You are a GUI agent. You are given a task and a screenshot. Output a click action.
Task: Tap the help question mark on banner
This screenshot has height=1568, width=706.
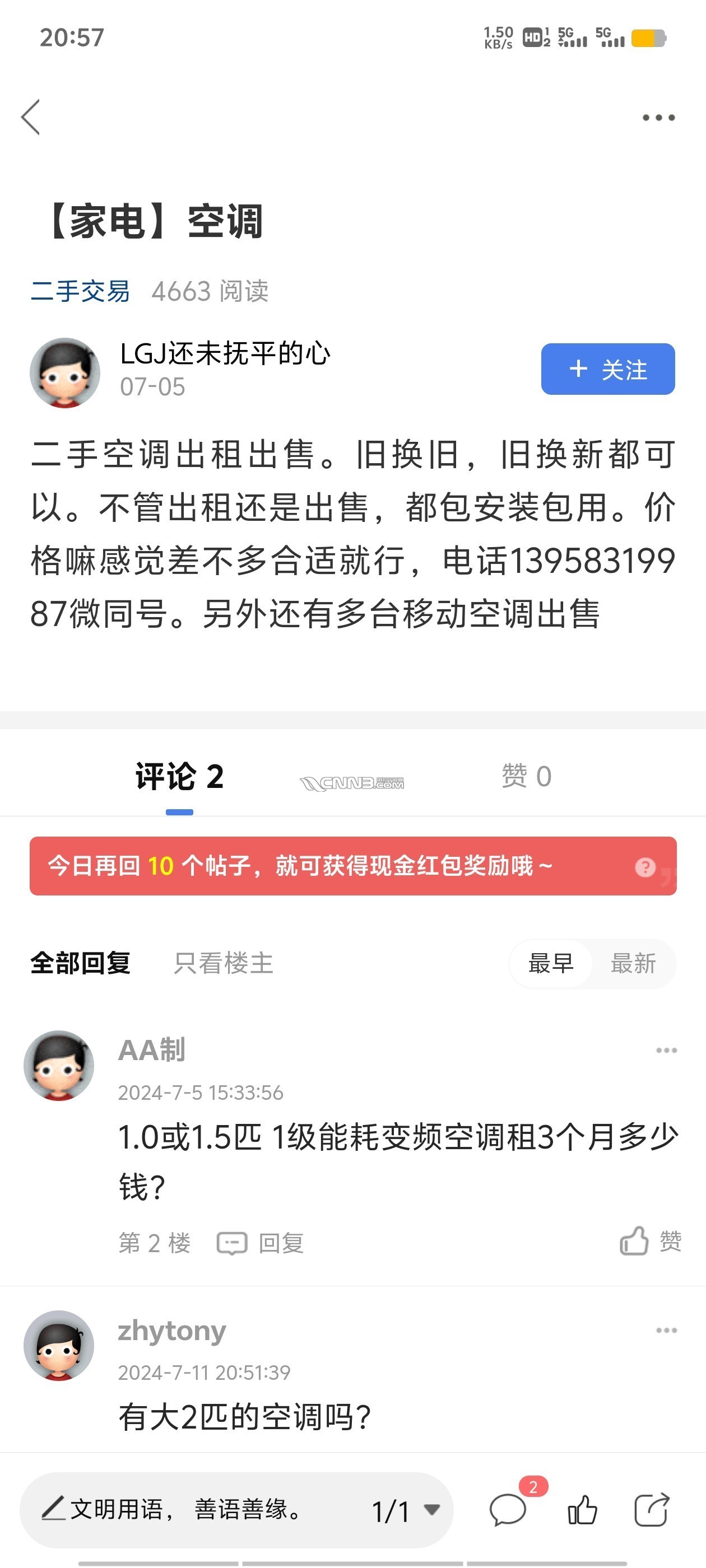pos(644,867)
